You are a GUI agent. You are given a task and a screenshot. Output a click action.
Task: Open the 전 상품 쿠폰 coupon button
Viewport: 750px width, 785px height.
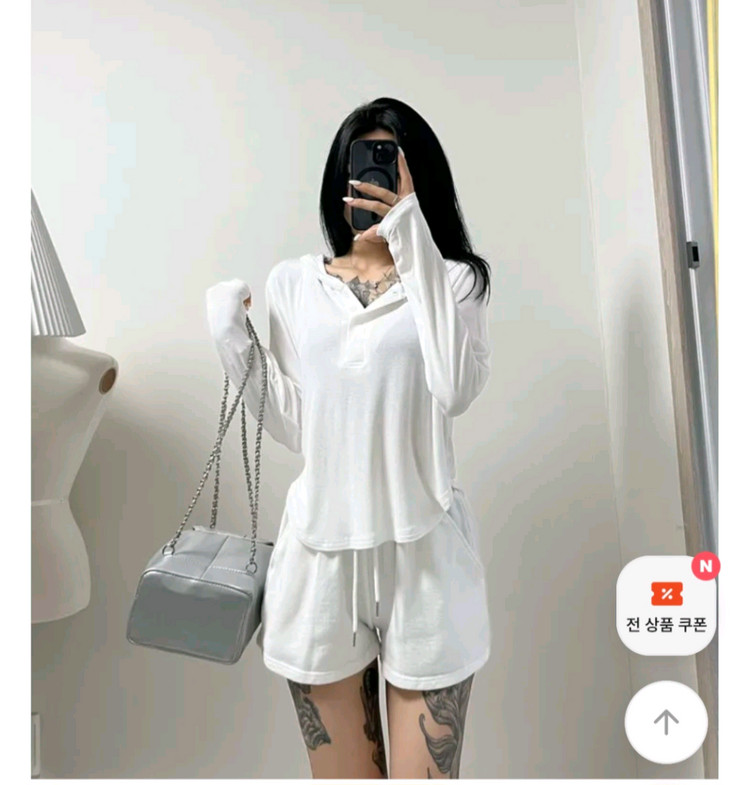pos(666,605)
